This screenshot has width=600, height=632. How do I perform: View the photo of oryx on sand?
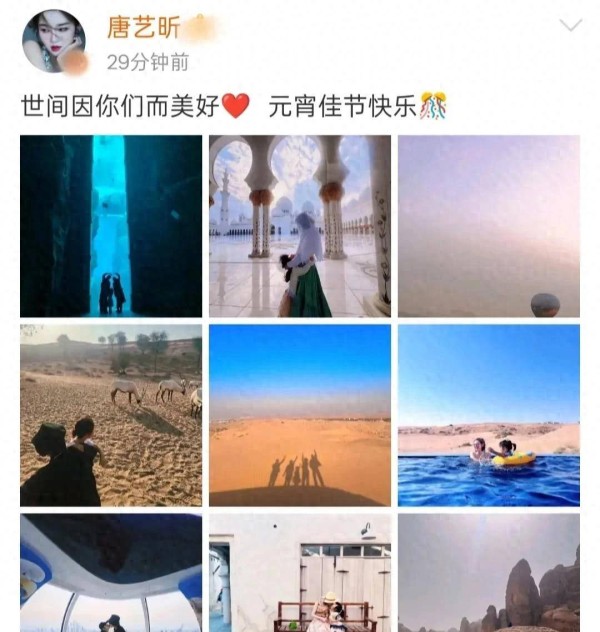(111, 415)
